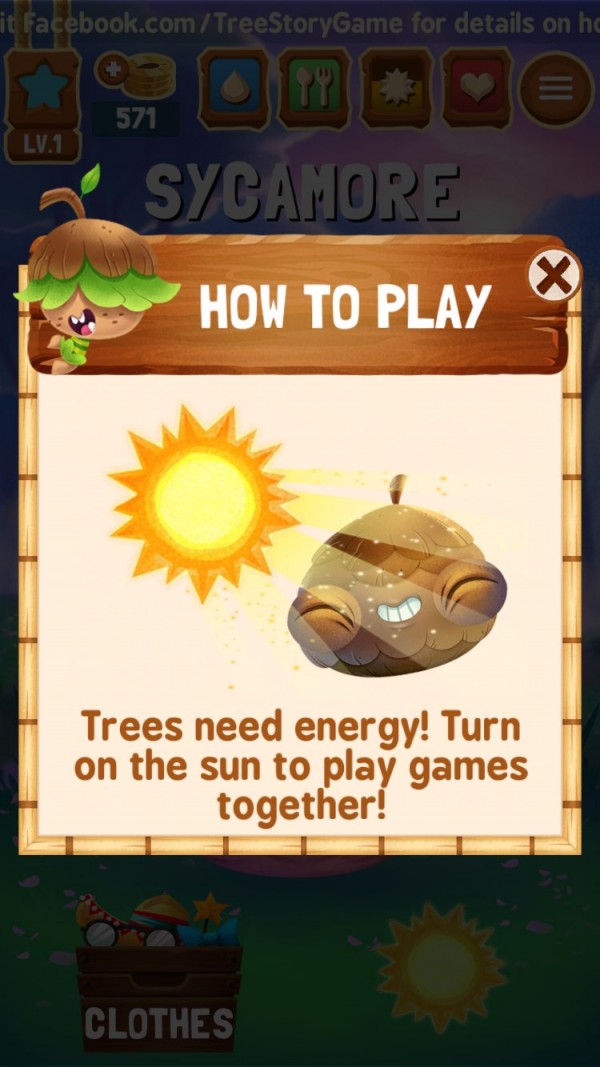600x1067 pixels.
Task: Tap the heart love button
Action: (475, 88)
